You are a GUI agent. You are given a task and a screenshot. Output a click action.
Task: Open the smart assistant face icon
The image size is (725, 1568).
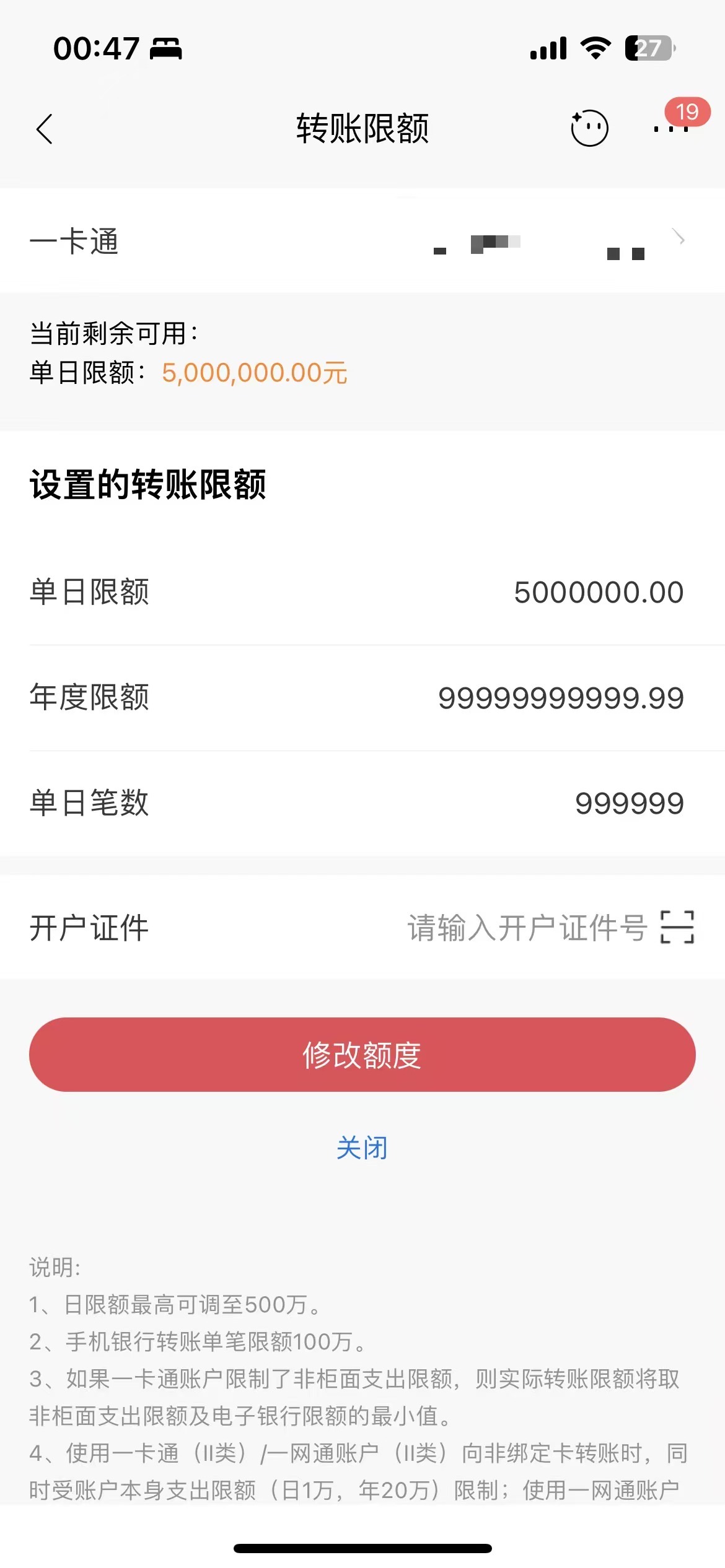(x=589, y=128)
